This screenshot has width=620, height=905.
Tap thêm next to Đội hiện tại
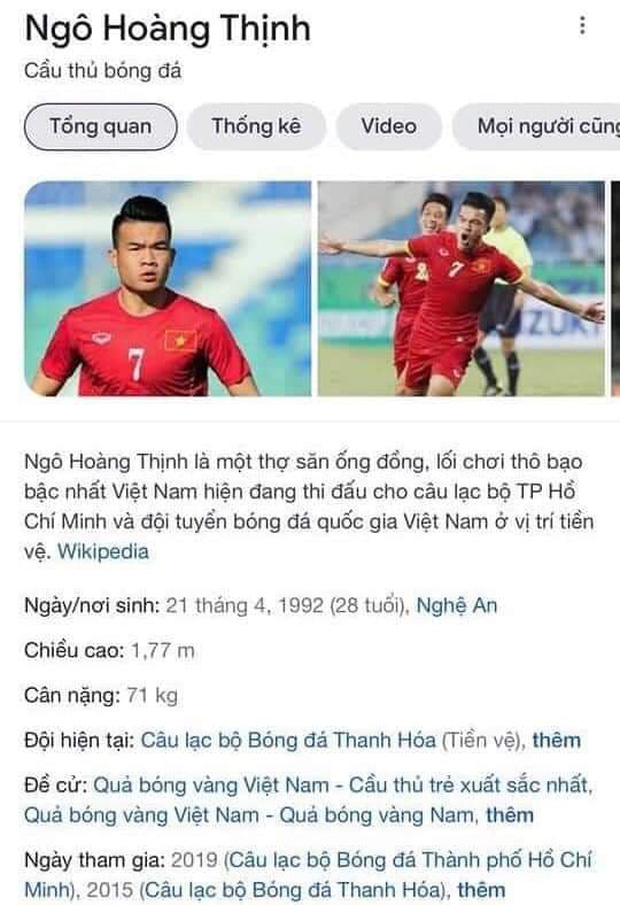click(x=556, y=741)
